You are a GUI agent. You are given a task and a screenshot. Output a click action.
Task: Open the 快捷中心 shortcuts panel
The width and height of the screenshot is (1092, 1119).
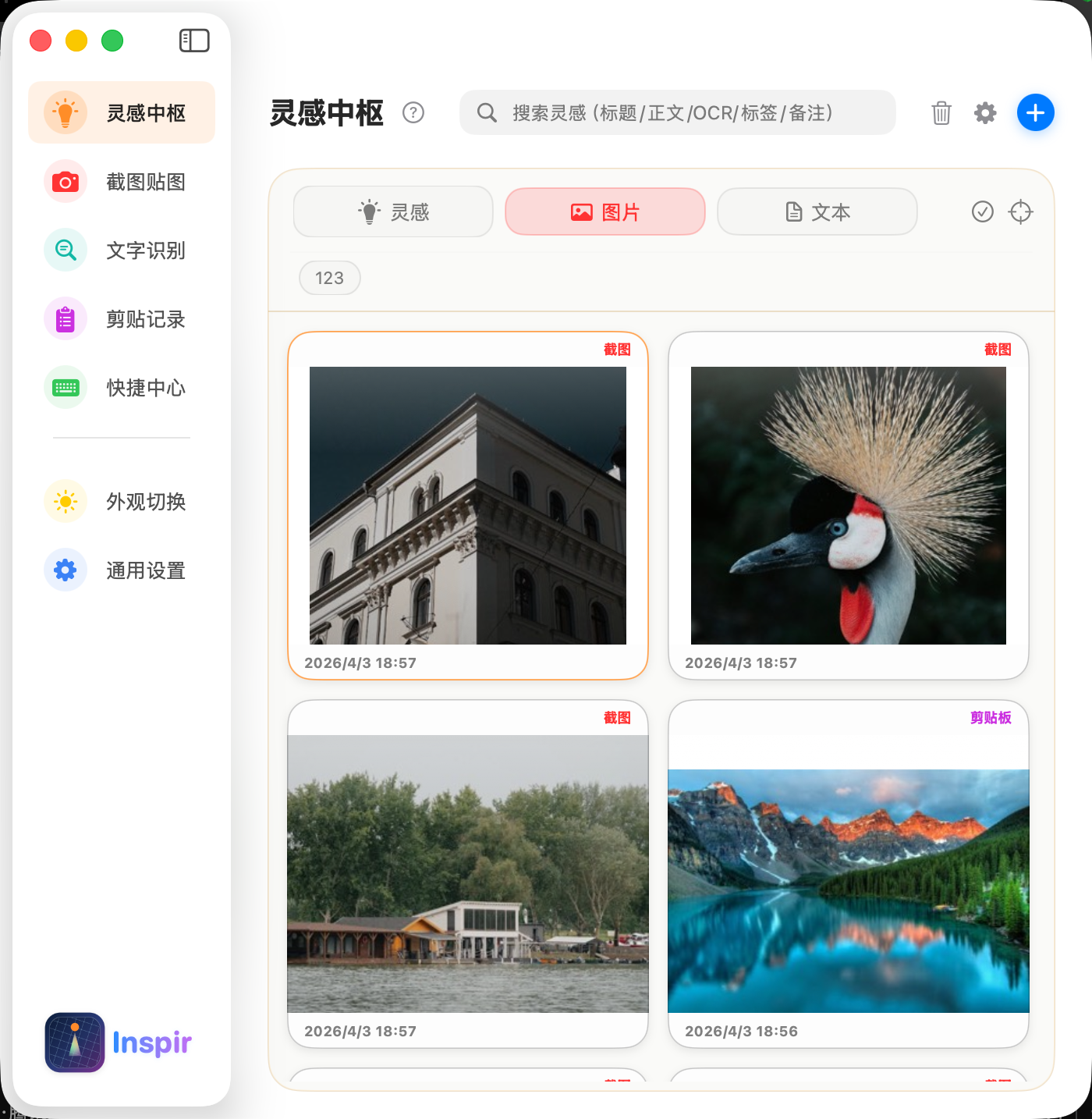point(145,387)
